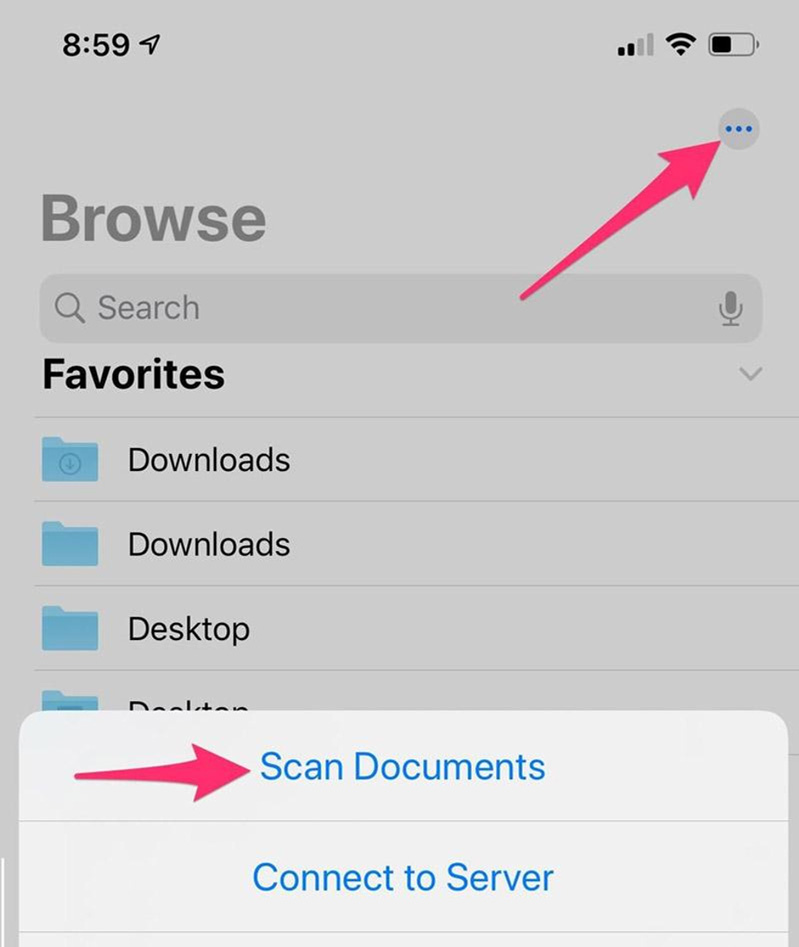The width and height of the screenshot is (799, 947).
Task: Open the first Downloads folder icon
Action: tap(68, 459)
